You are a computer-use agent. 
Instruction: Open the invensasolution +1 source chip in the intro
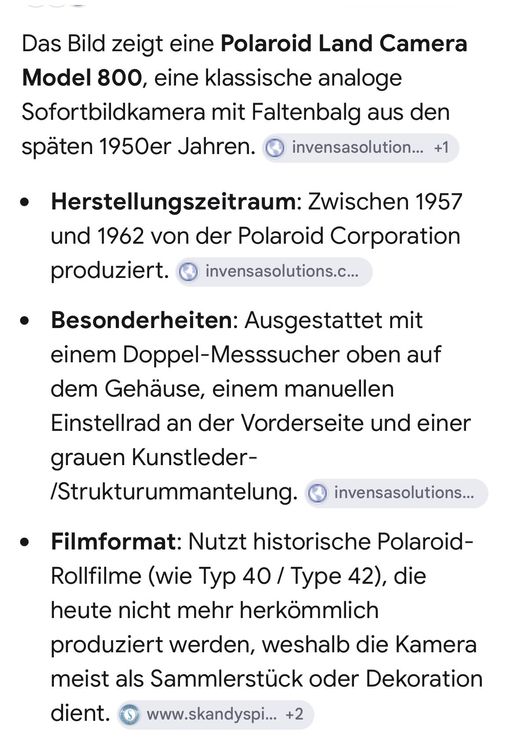360,148
